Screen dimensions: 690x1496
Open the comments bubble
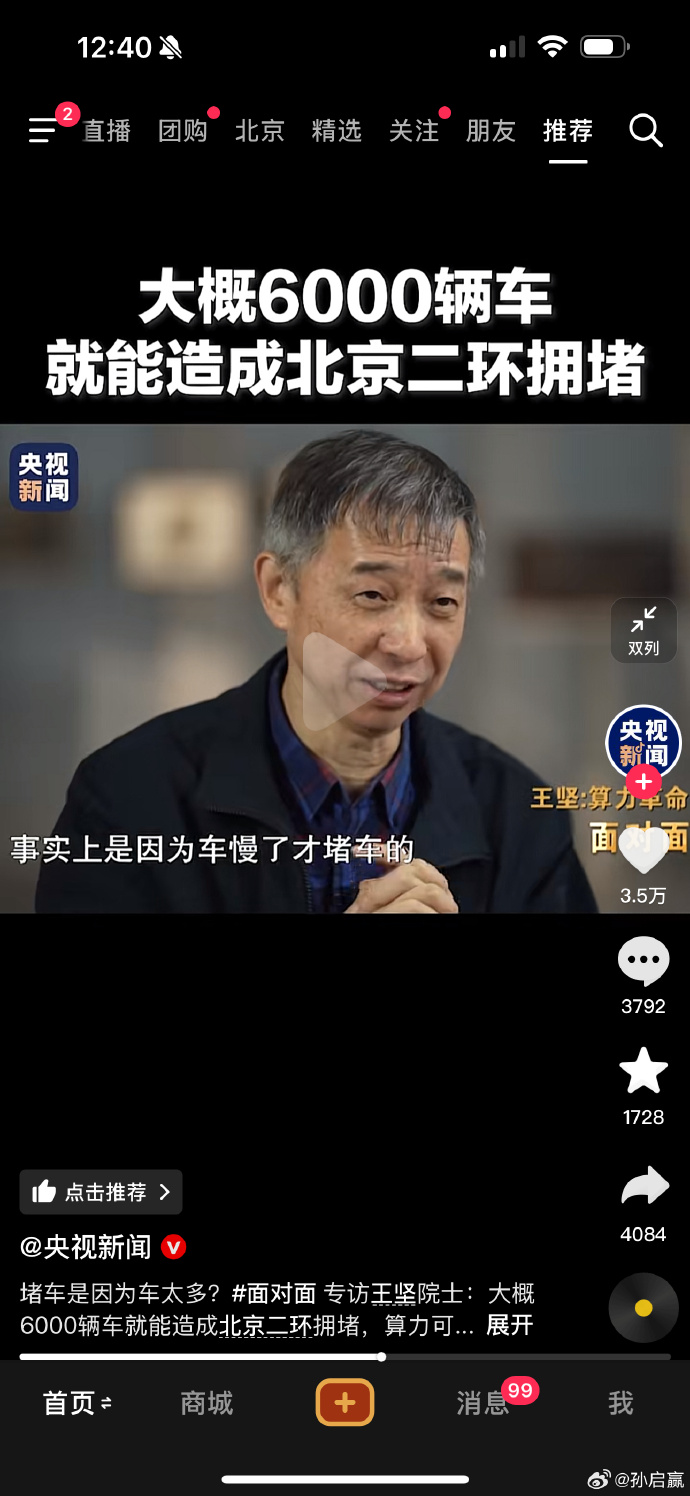point(643,962)
